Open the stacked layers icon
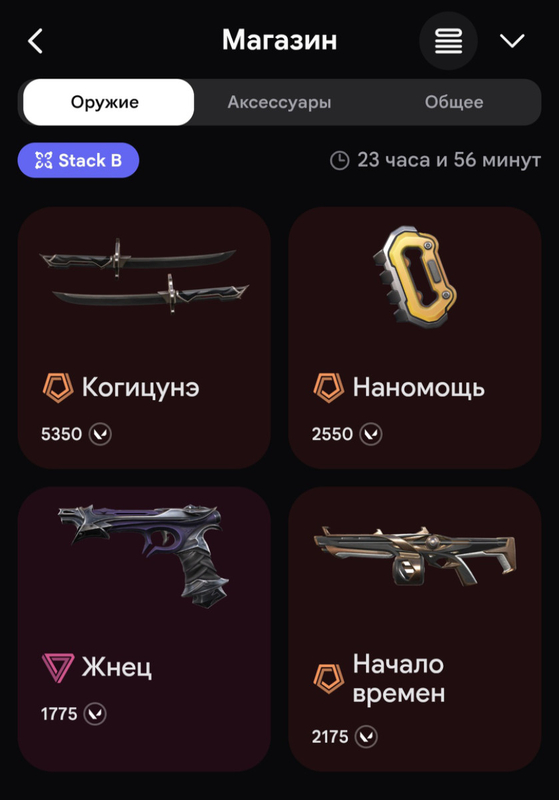 pyautogui.click(x=448, y=41)
